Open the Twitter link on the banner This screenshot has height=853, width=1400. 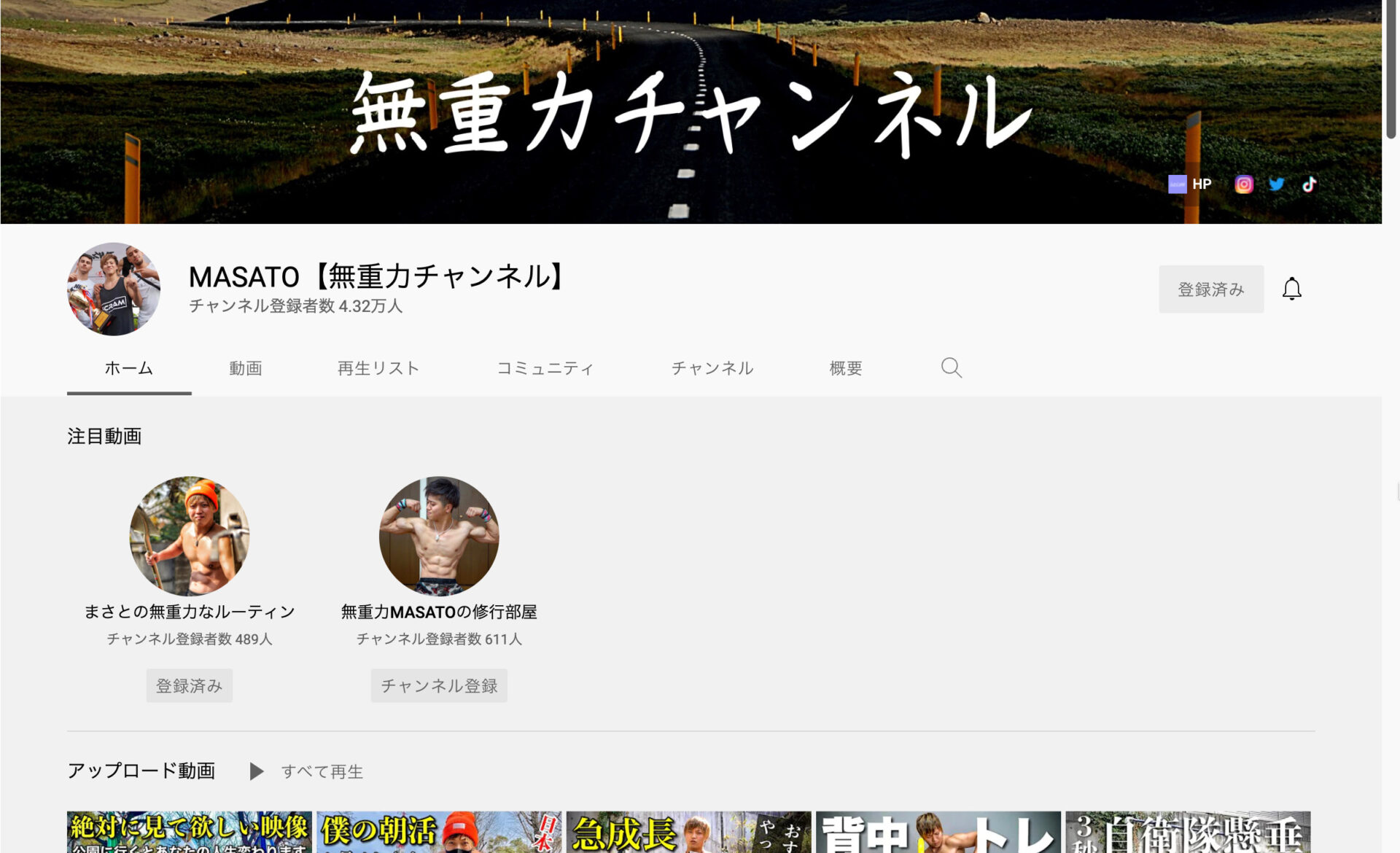coord(1276,184)
